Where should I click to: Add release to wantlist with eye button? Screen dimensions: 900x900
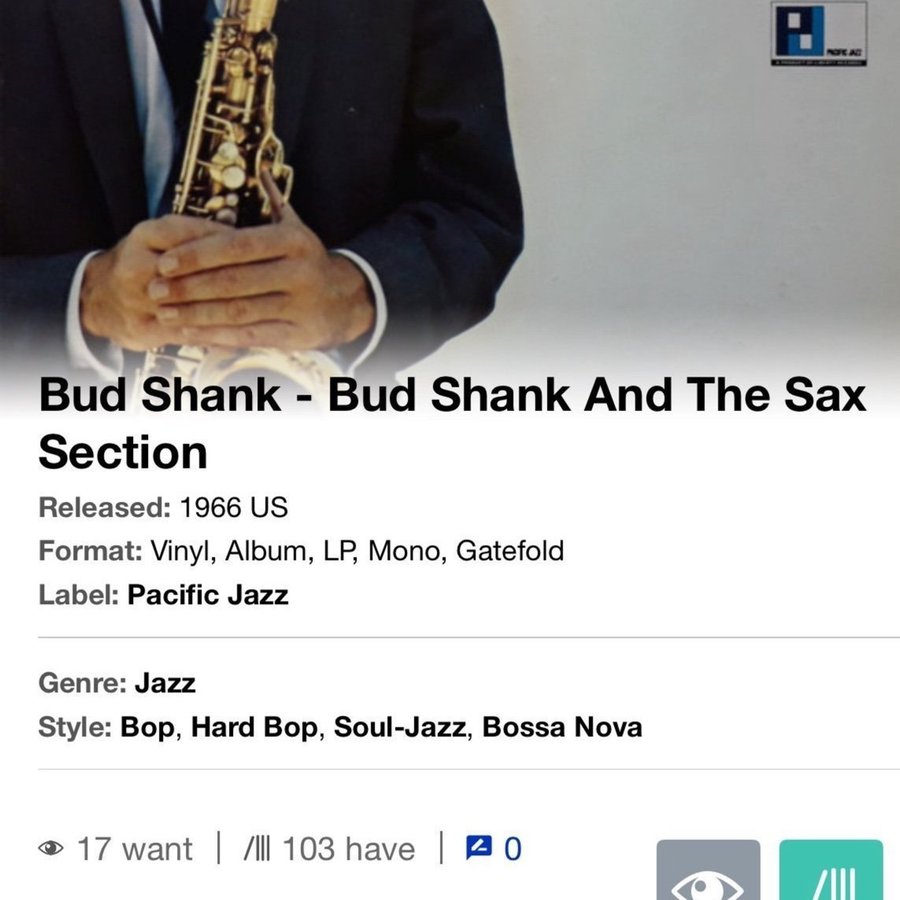point(708,872)
